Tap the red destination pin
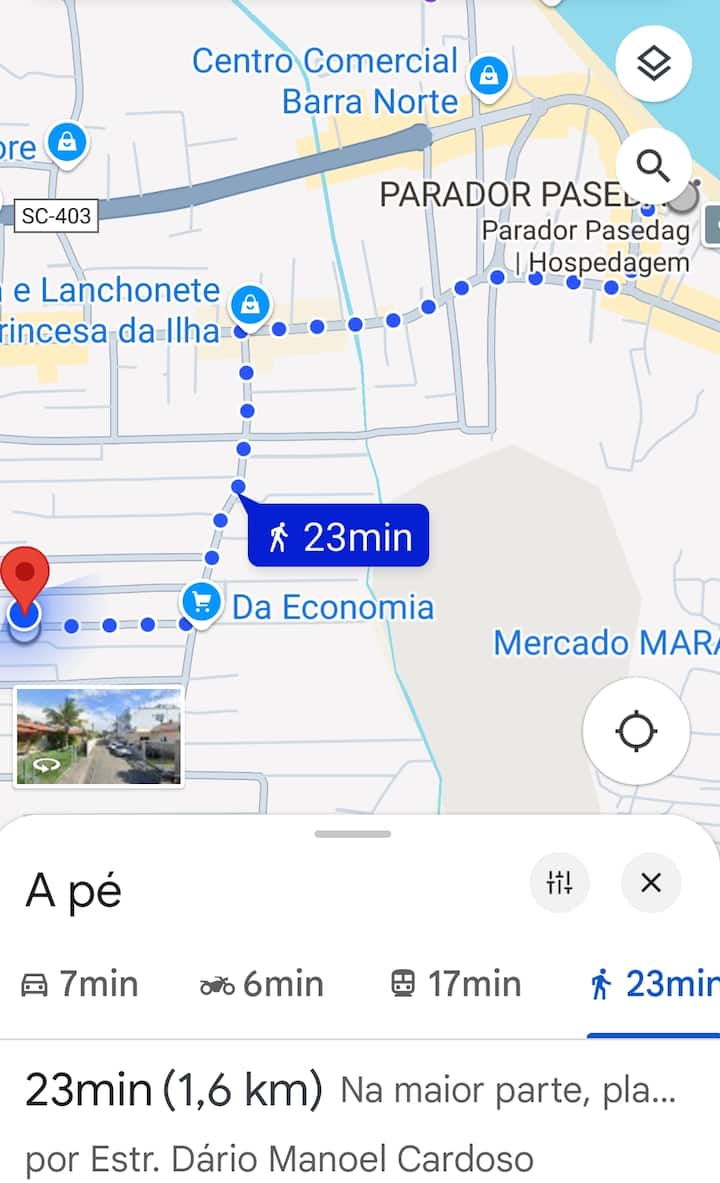 point(25,577)
